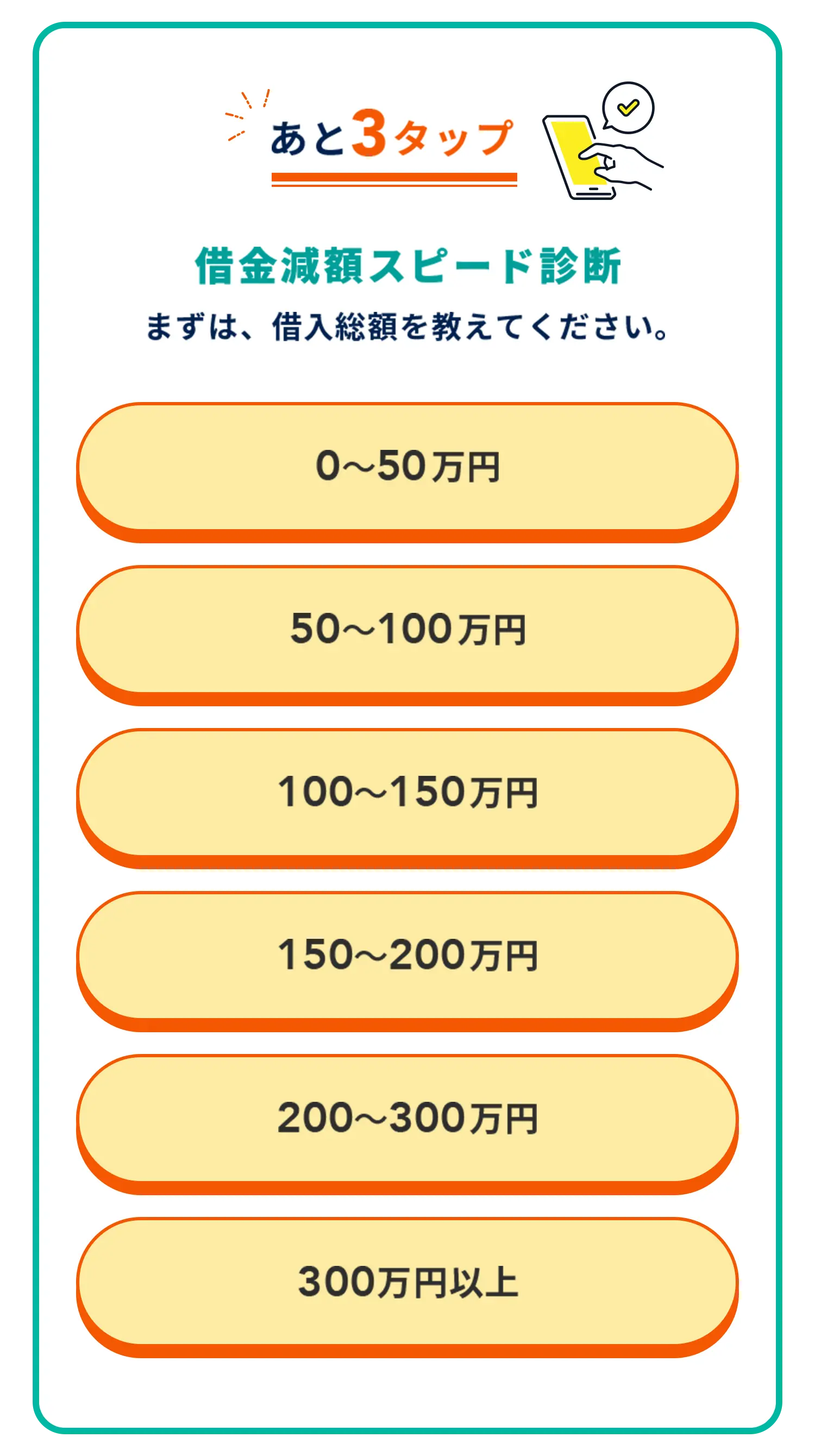Choose the 300万円以上 option

click(407, 1282)
